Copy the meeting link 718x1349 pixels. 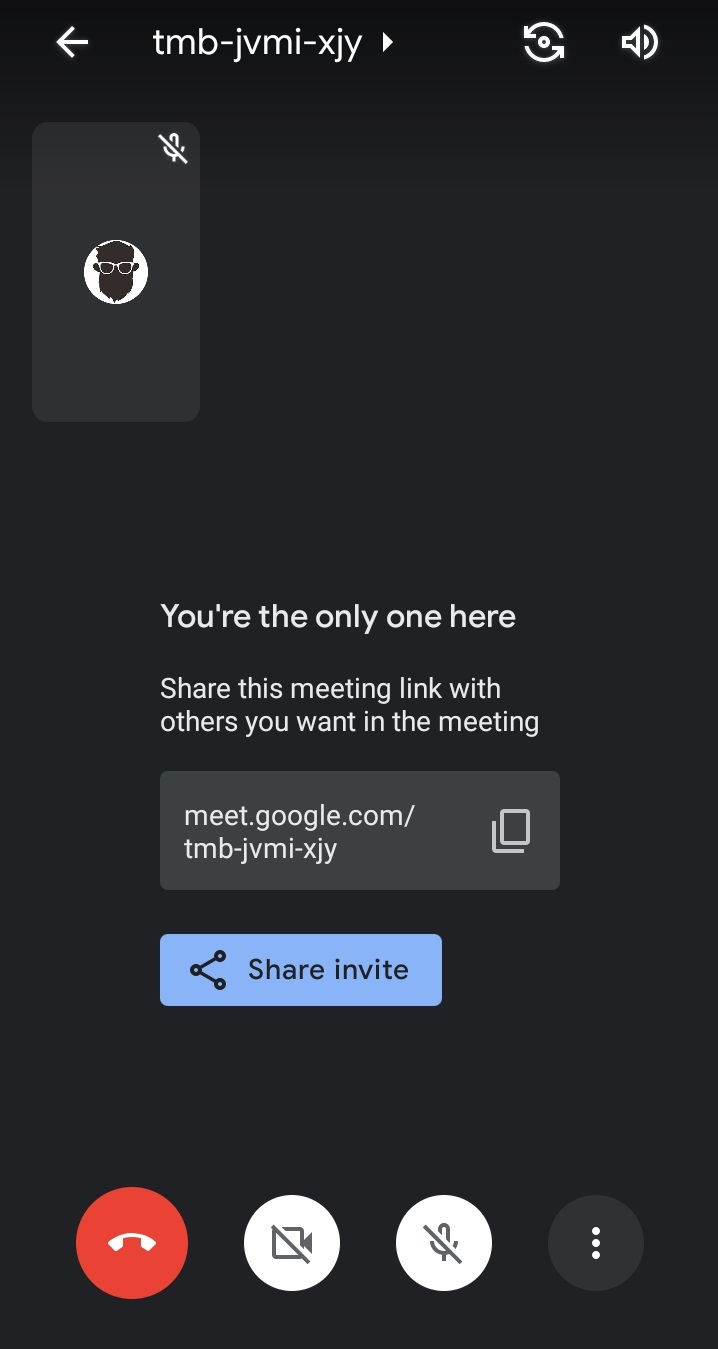pyautogui.click(x=511, y=831)
